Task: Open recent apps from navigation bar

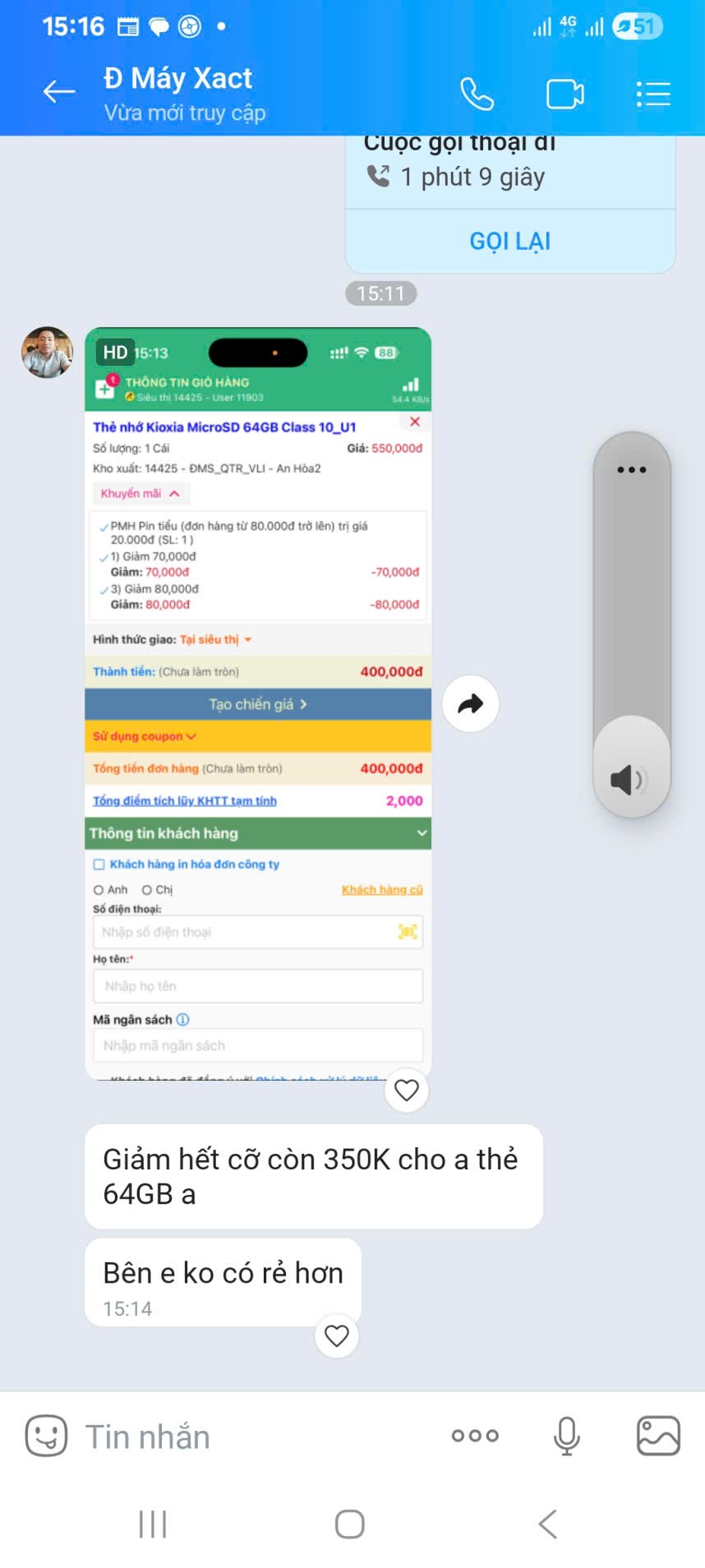Action: coord(153,1524)
